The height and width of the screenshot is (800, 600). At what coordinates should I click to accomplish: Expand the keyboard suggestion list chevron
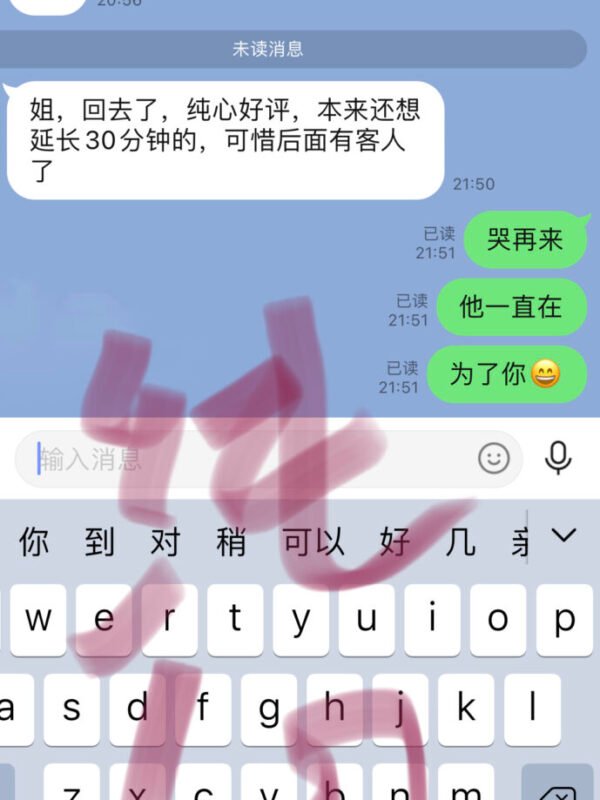[x=565, y=536]
